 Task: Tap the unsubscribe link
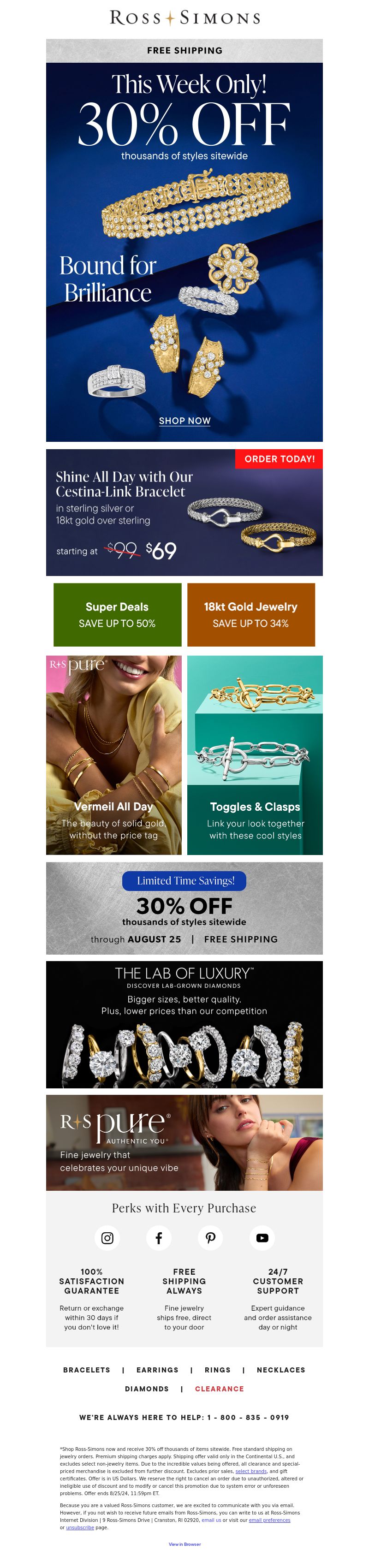point(80,1527)
